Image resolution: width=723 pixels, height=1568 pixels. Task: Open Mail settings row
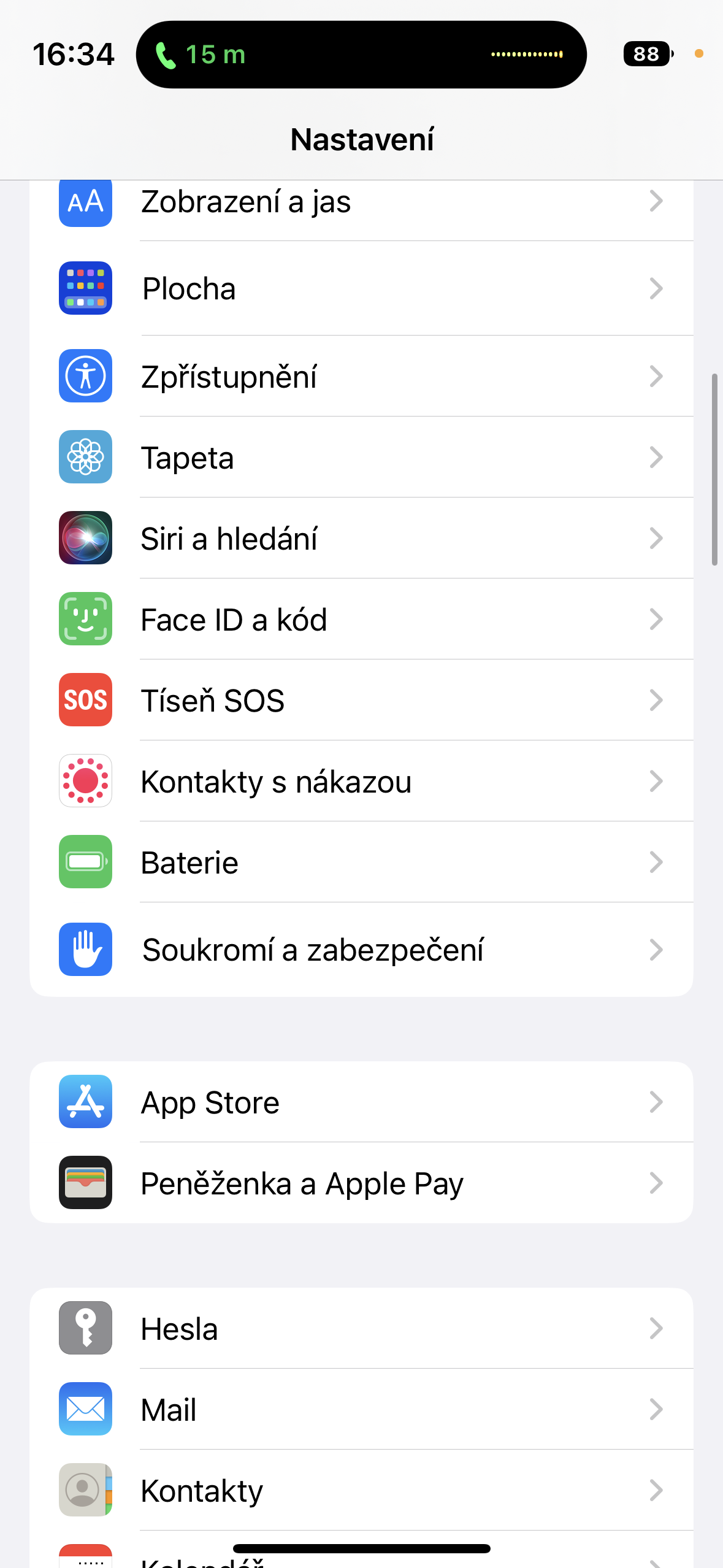361,1410
